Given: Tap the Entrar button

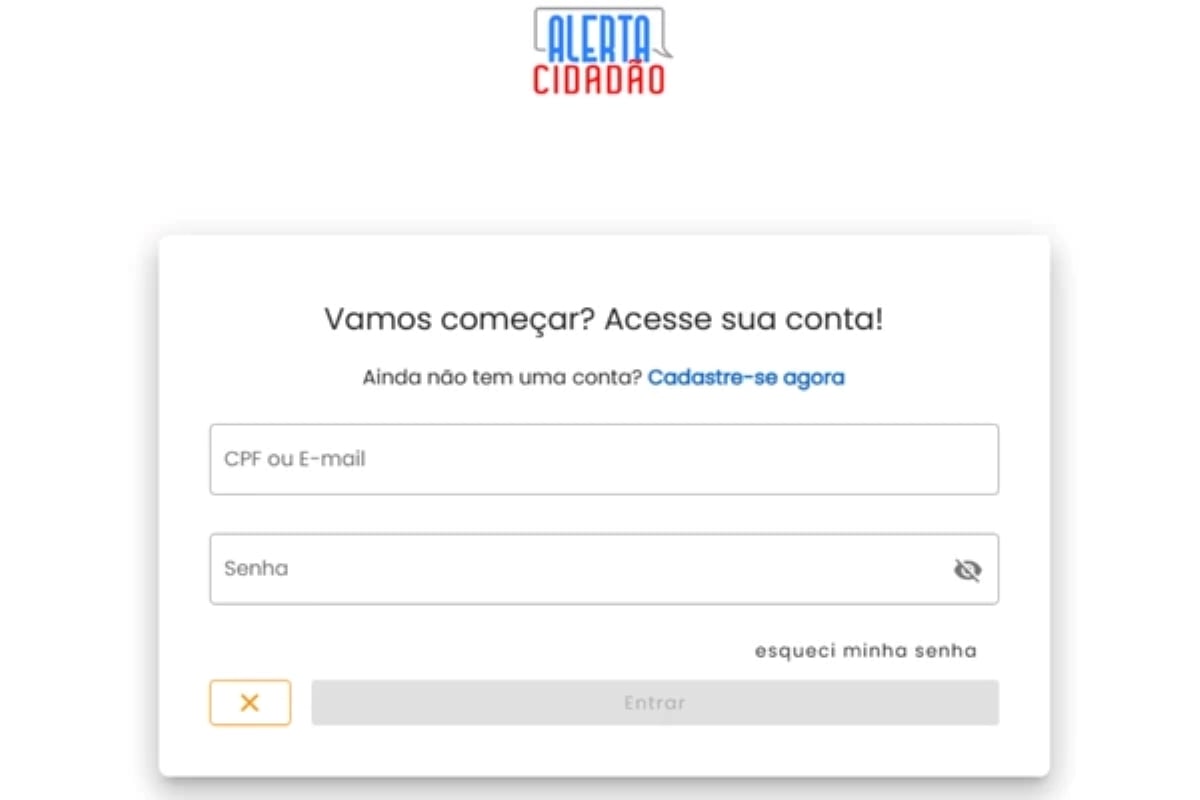Looking at the screenshot, I should [654, 703].
